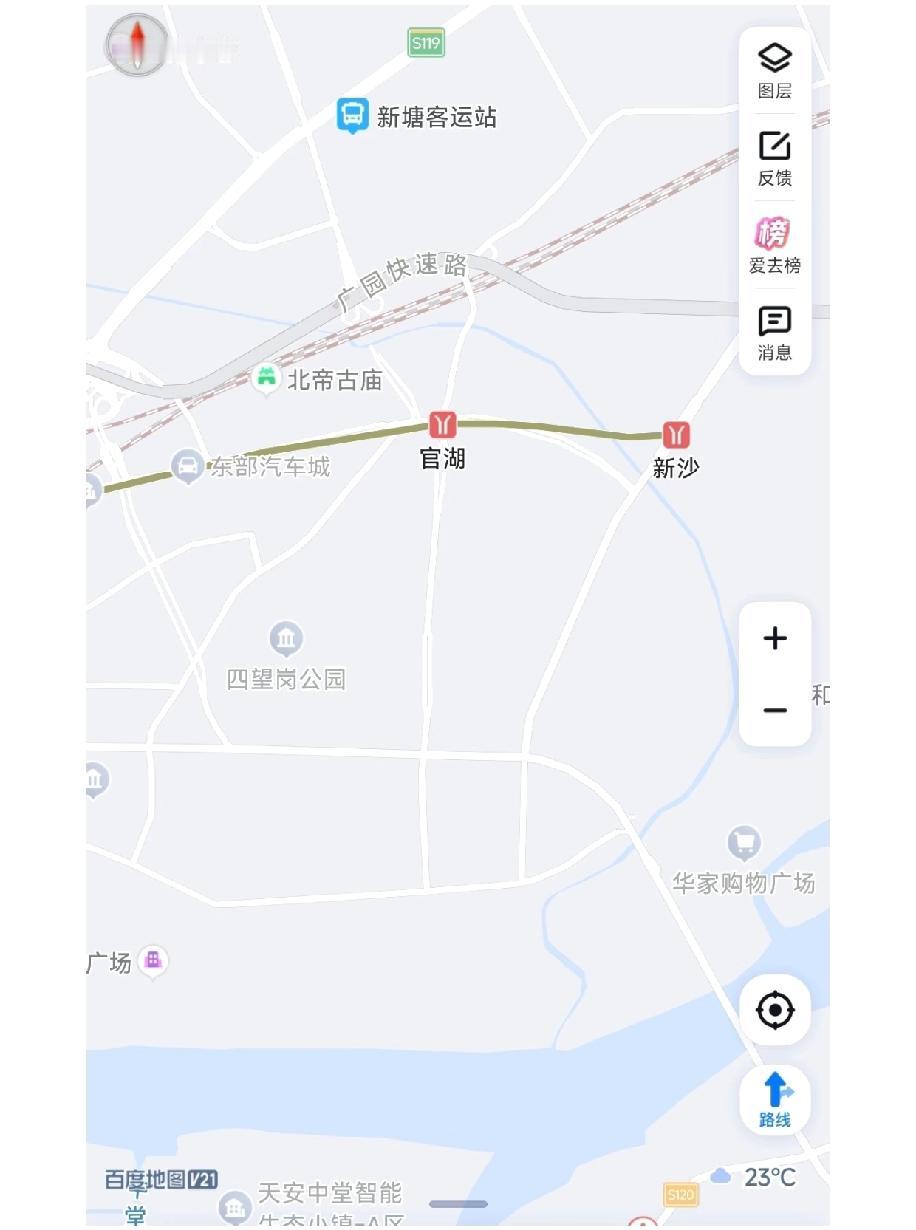This screenshot has height=1230, width=916.
Task: Click the compass icon to reset orientation
Action: (x=138, y=45)
